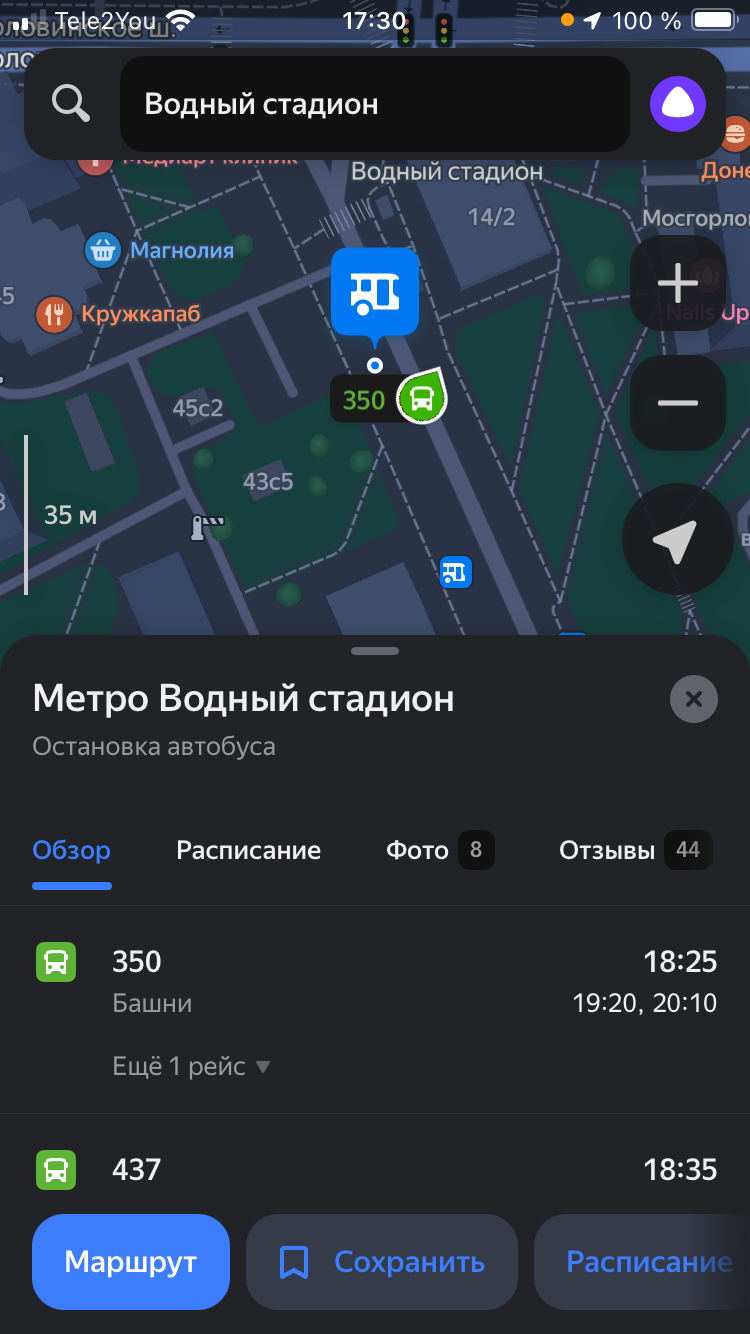This screenshot has width=750, height=1334.
Task: Save this stop with Сохранить
Action: tap(382, 1262)
